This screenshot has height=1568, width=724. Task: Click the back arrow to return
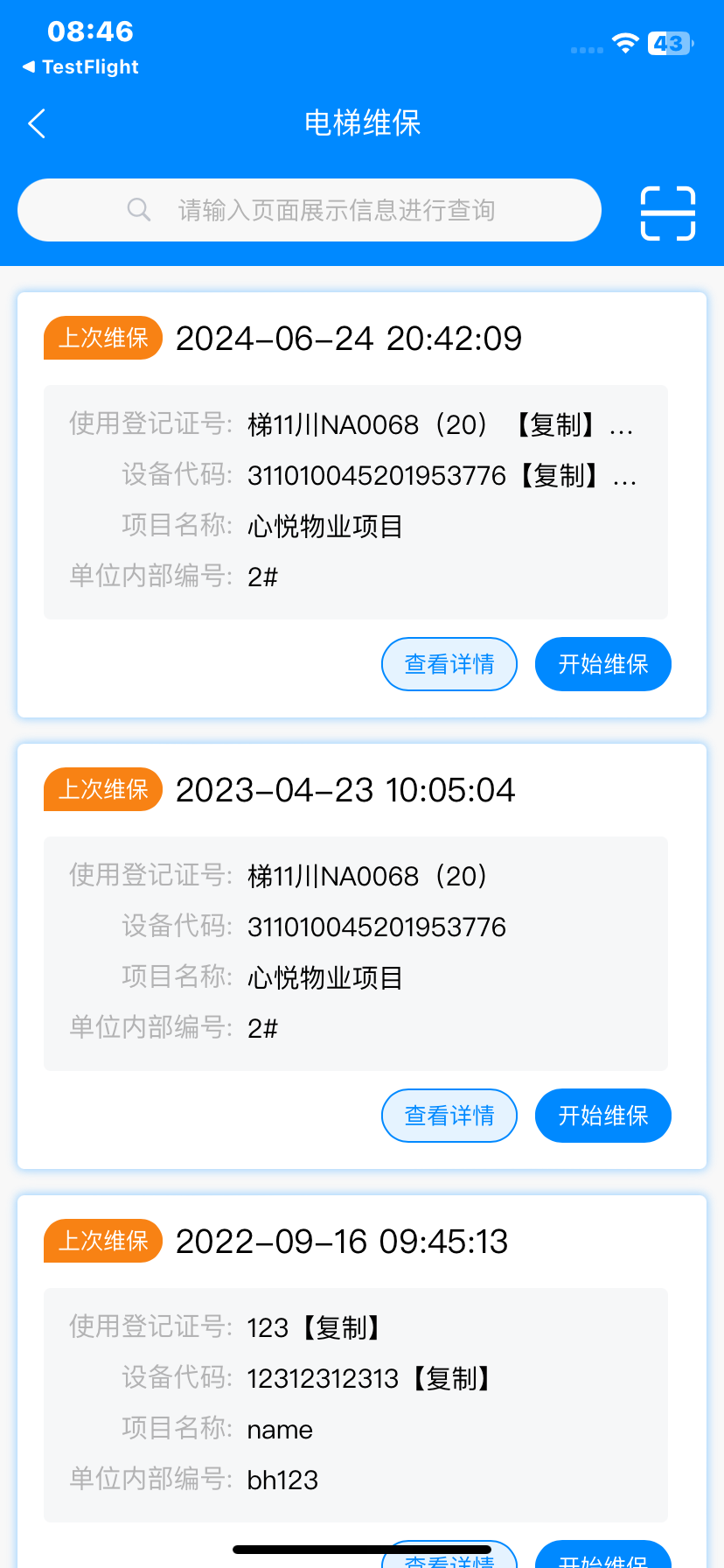pos(36,123)
